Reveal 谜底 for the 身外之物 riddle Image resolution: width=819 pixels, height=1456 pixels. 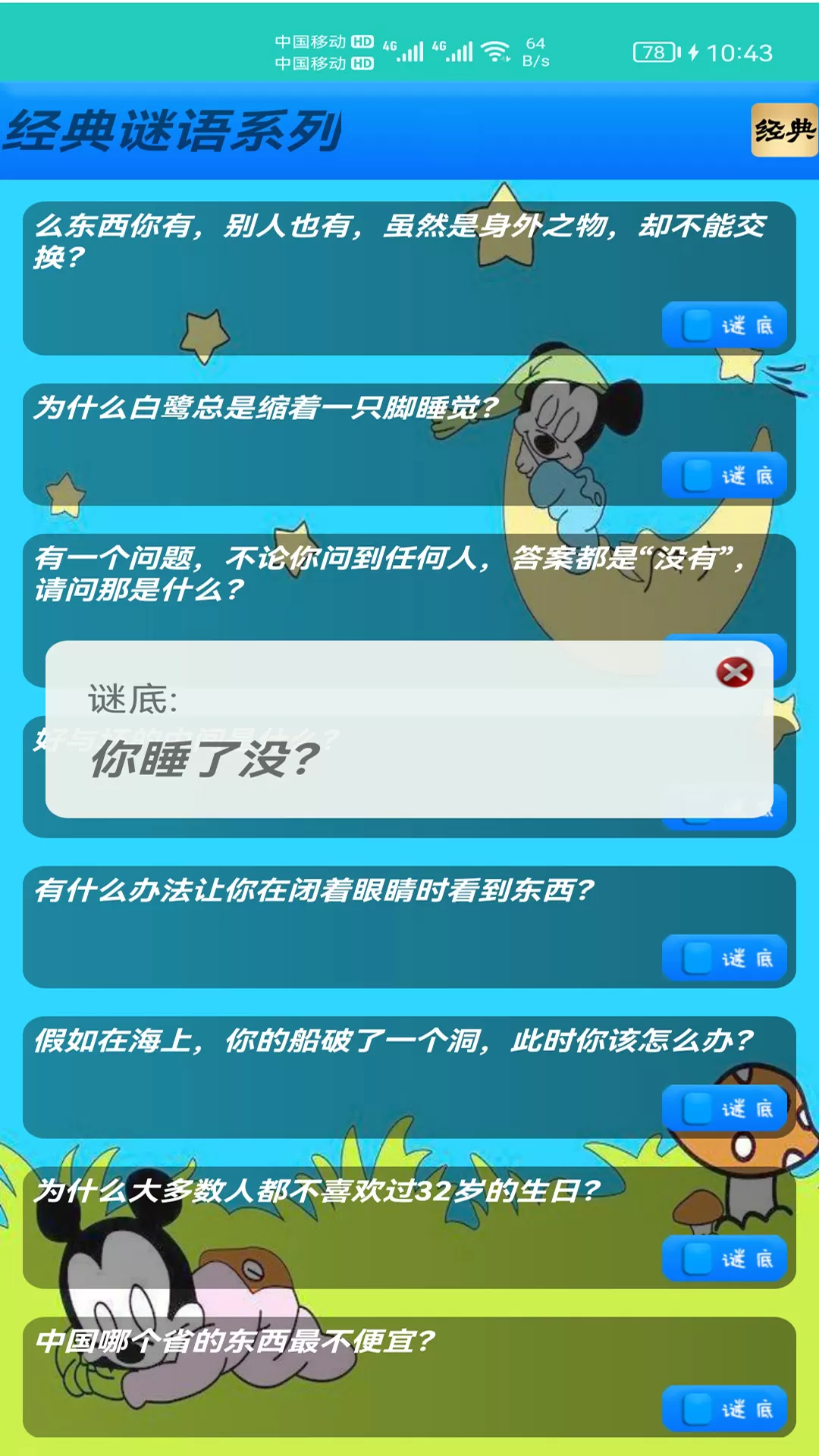(x=724, y=326)
